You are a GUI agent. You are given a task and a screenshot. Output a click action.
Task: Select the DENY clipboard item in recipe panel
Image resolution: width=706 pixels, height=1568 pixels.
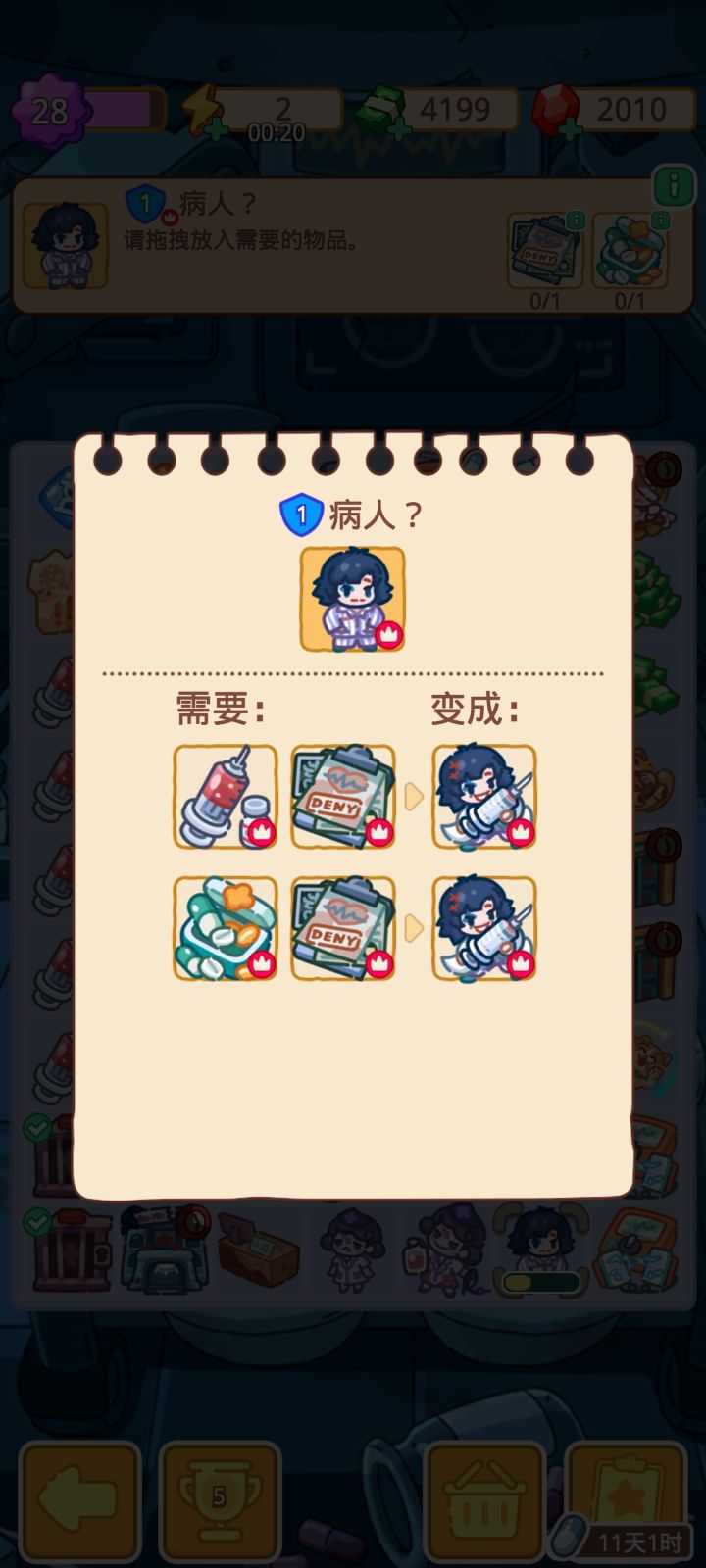pos(342,796)
